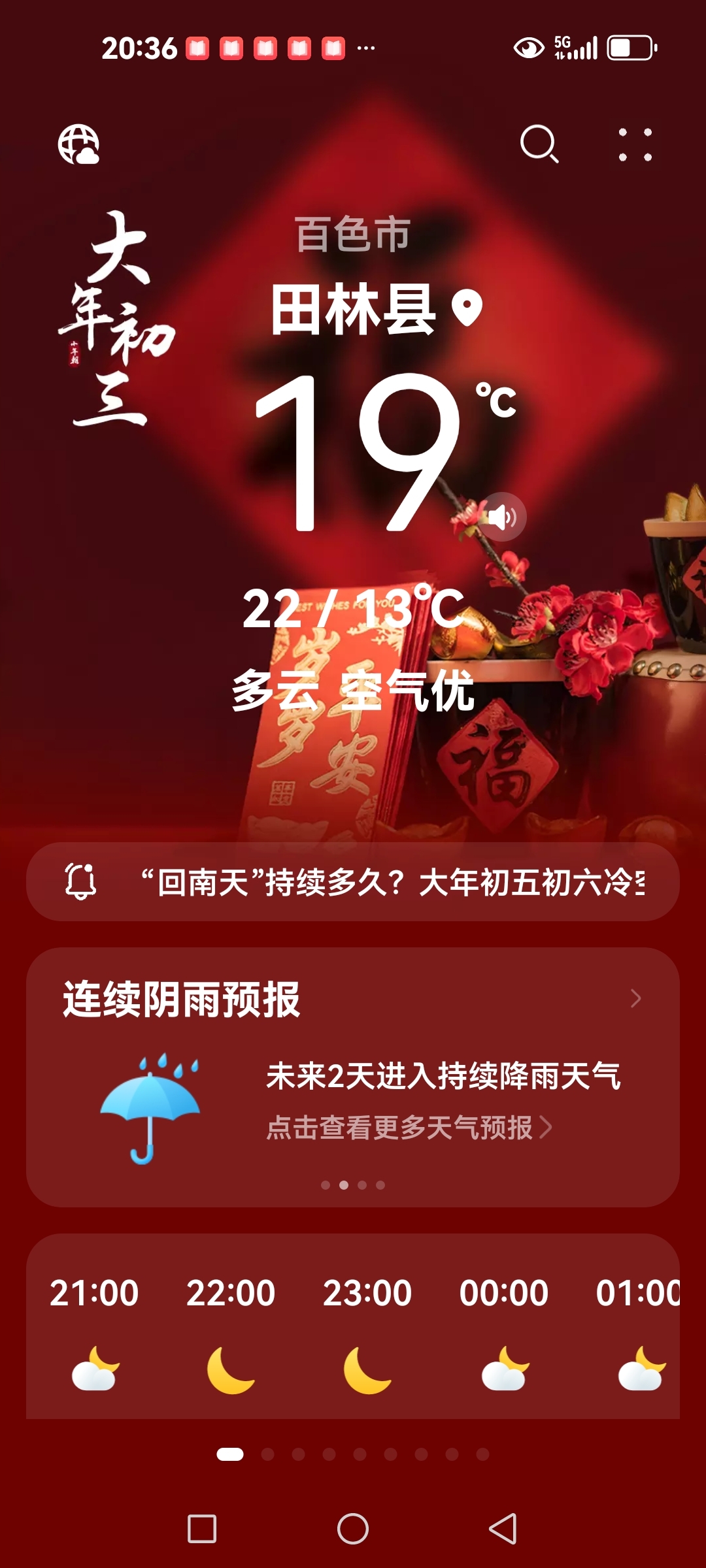Screen dimensions: 706x1568
Task: Tap the 田林县 location name
Action: click(354, 310)
